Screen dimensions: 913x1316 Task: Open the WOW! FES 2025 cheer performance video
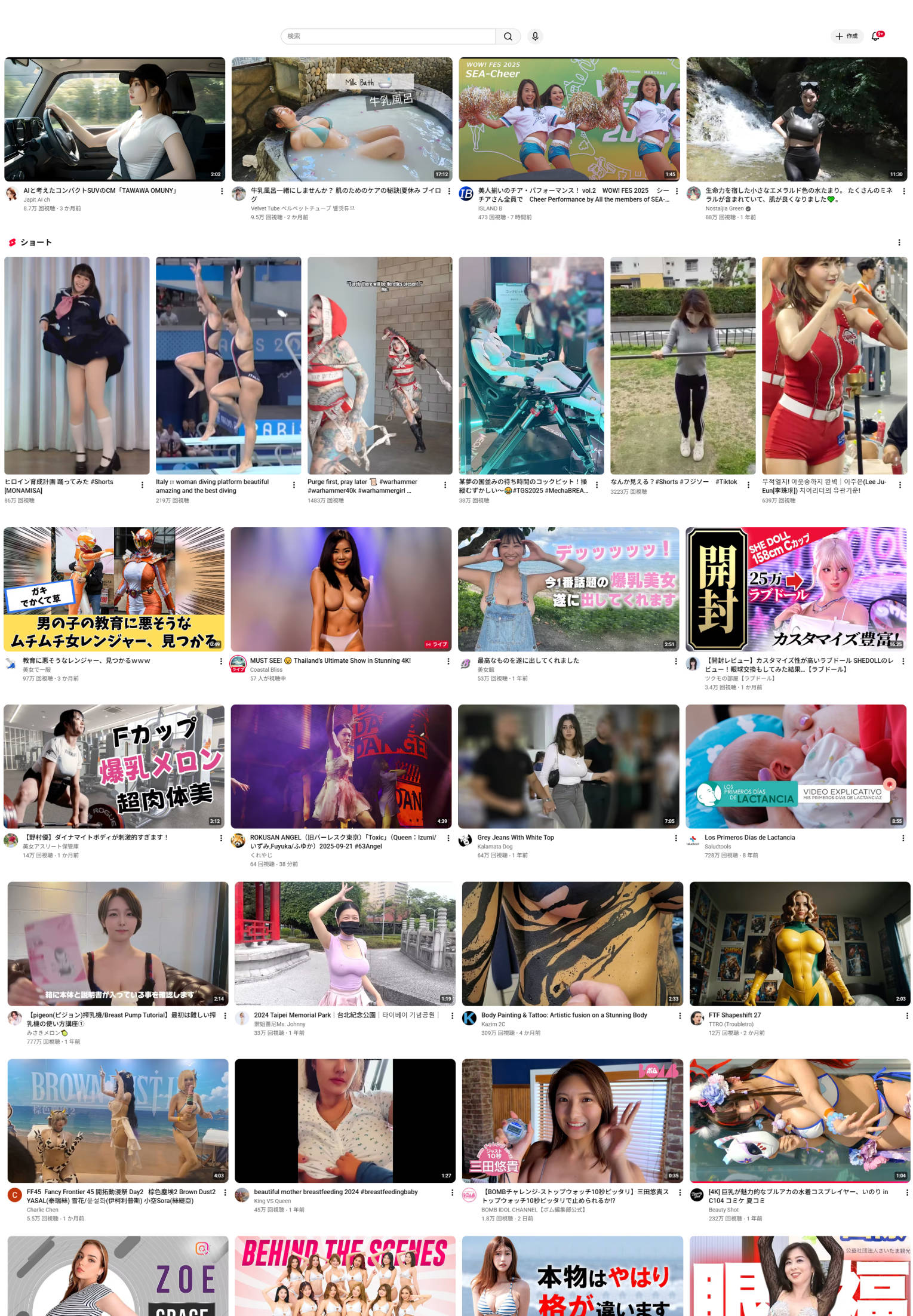[569, 119]
